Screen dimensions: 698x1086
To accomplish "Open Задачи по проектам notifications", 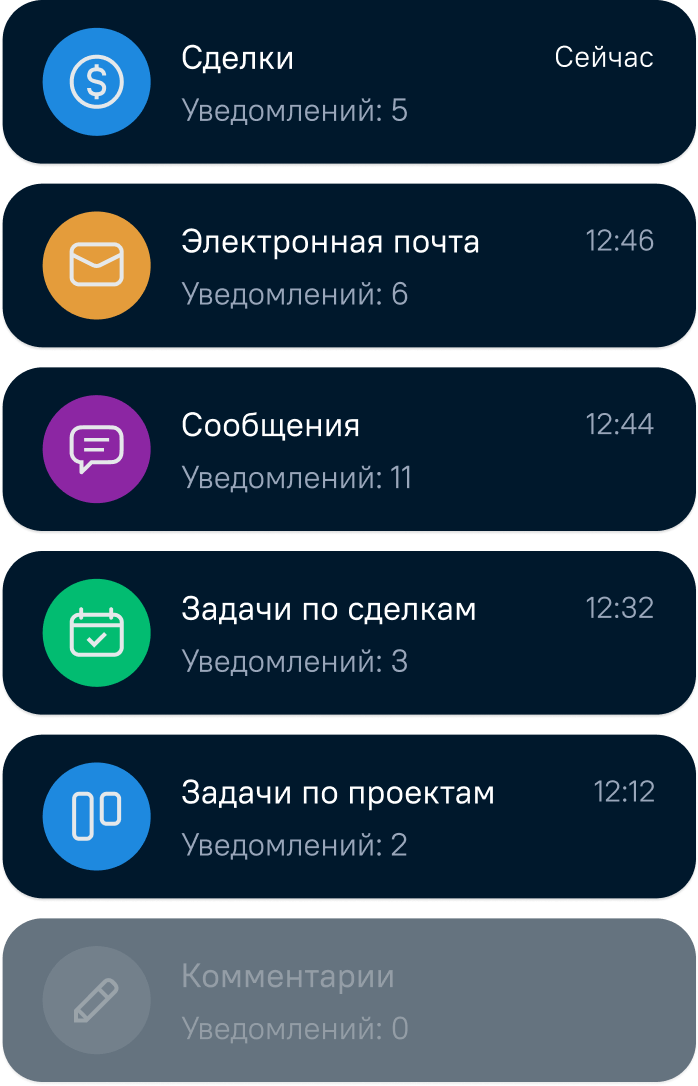I will (349, 818).
